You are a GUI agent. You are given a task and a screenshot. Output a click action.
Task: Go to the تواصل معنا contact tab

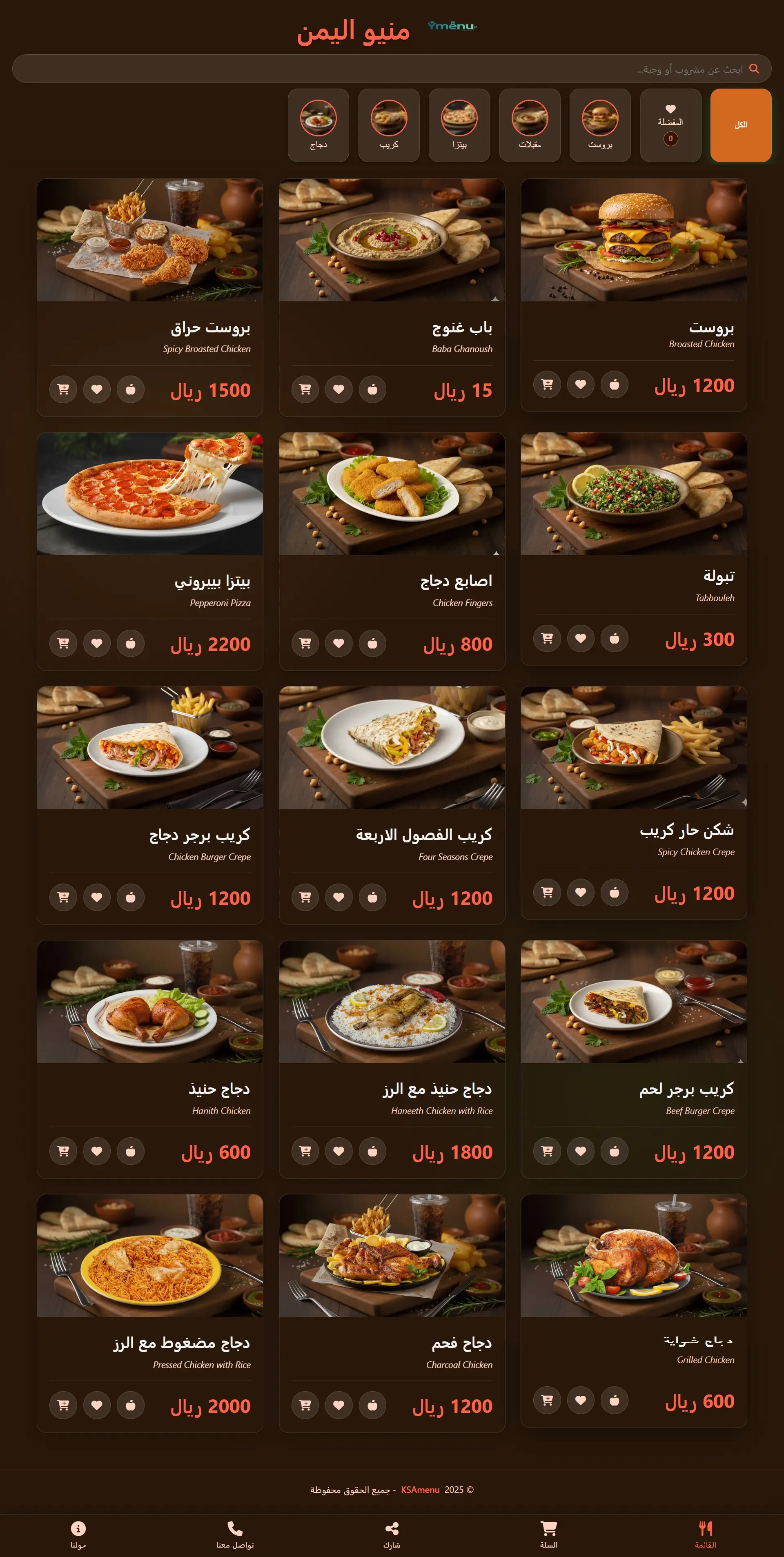[235, 1534]
